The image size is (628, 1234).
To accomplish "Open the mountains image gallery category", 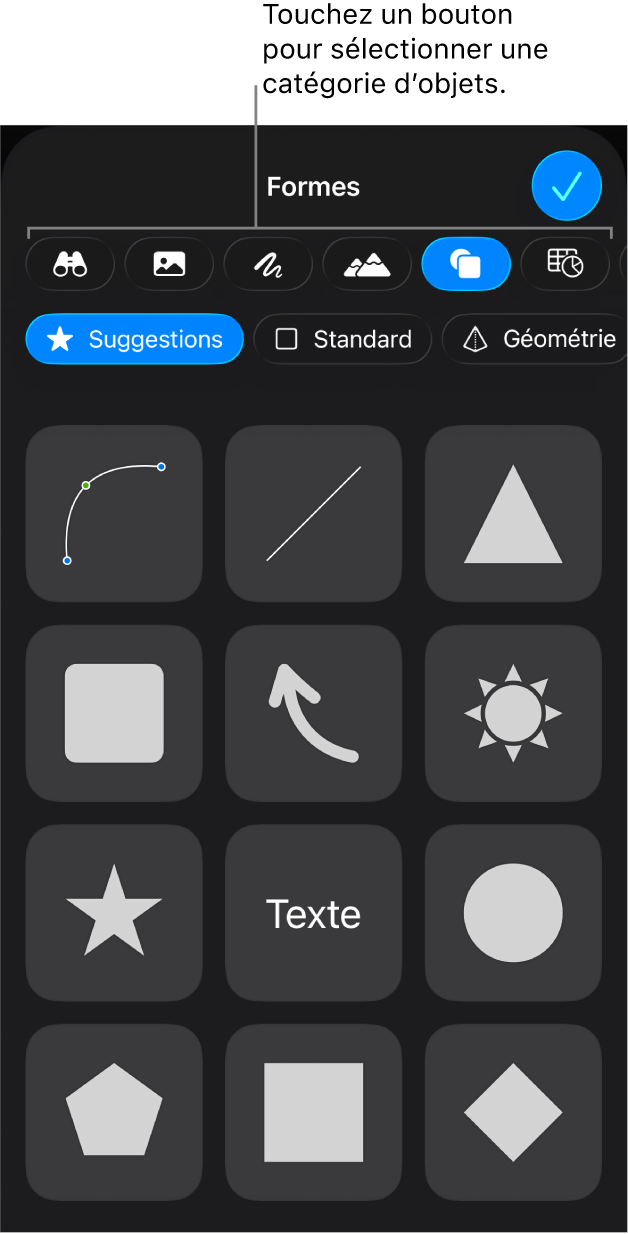I will (367, 264).
